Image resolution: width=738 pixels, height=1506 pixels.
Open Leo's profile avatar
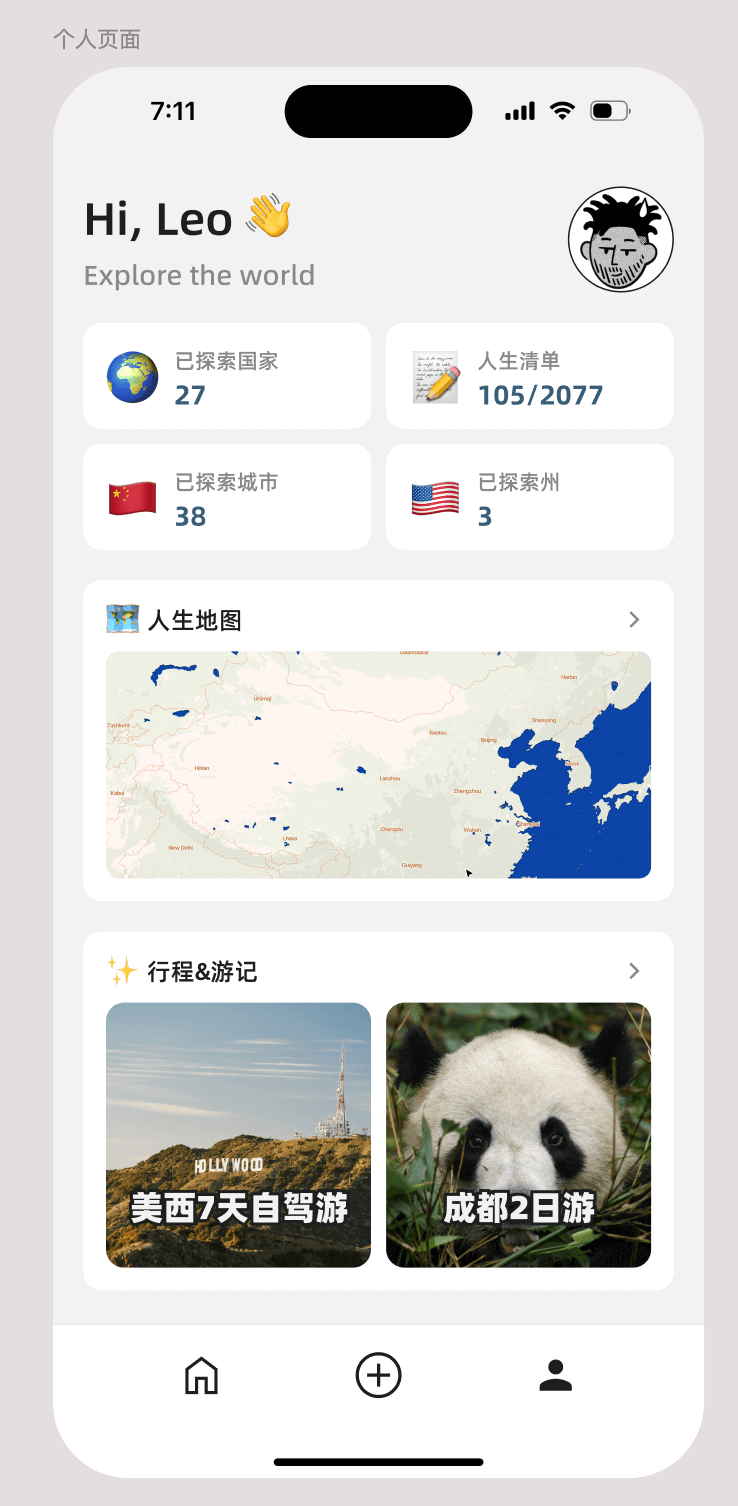click(620, 240)
